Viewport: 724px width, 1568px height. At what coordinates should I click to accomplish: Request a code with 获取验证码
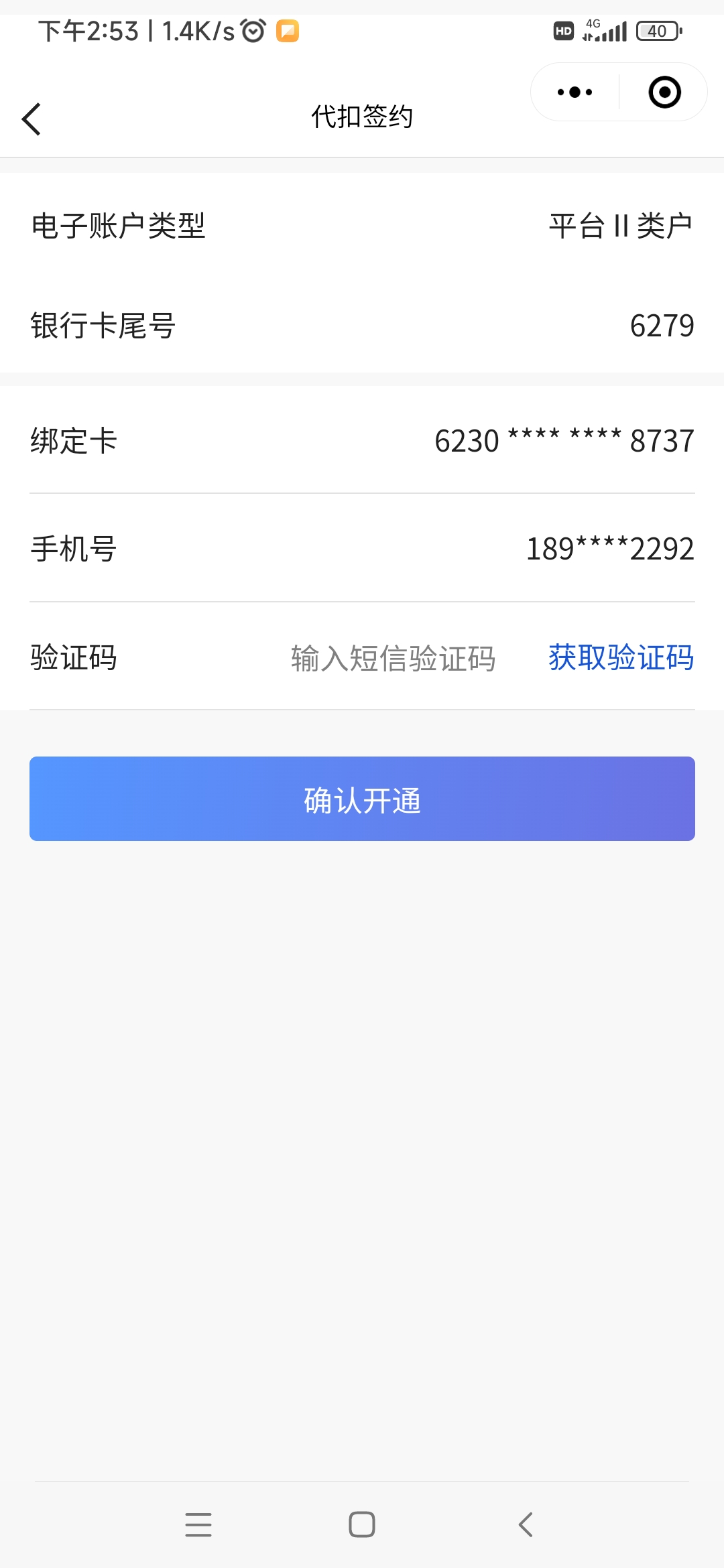(621, 657)
